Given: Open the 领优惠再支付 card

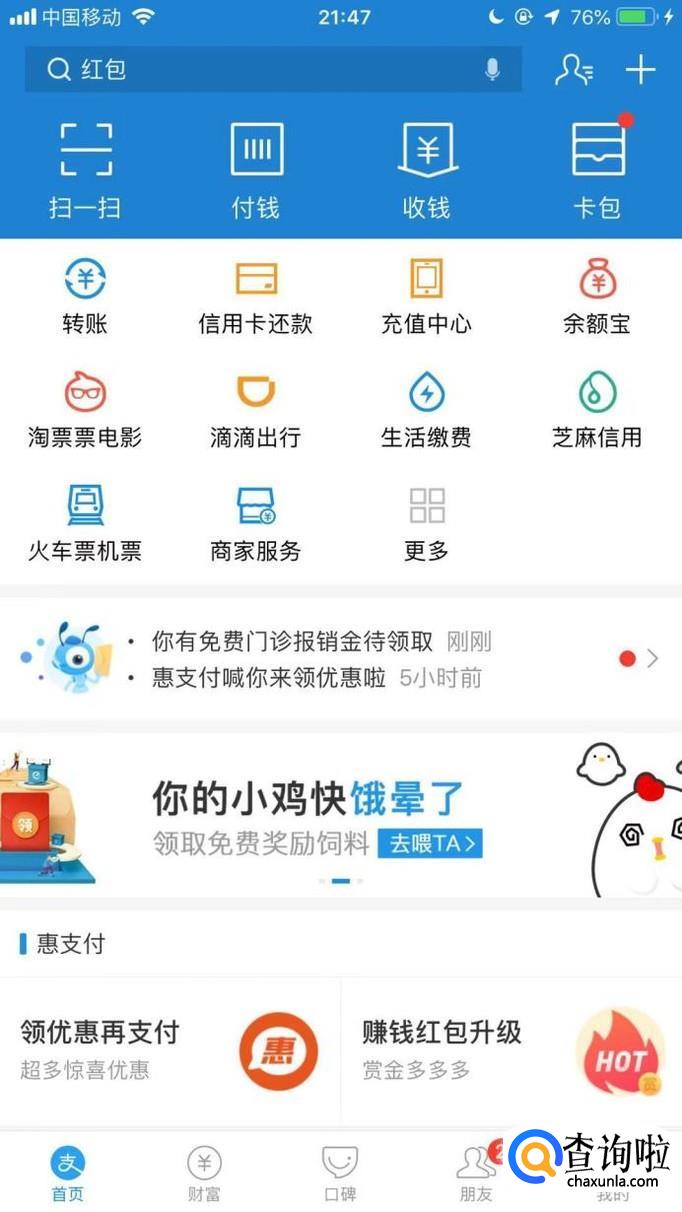Looking at the screenshot, I should (x=170, y=1050).
